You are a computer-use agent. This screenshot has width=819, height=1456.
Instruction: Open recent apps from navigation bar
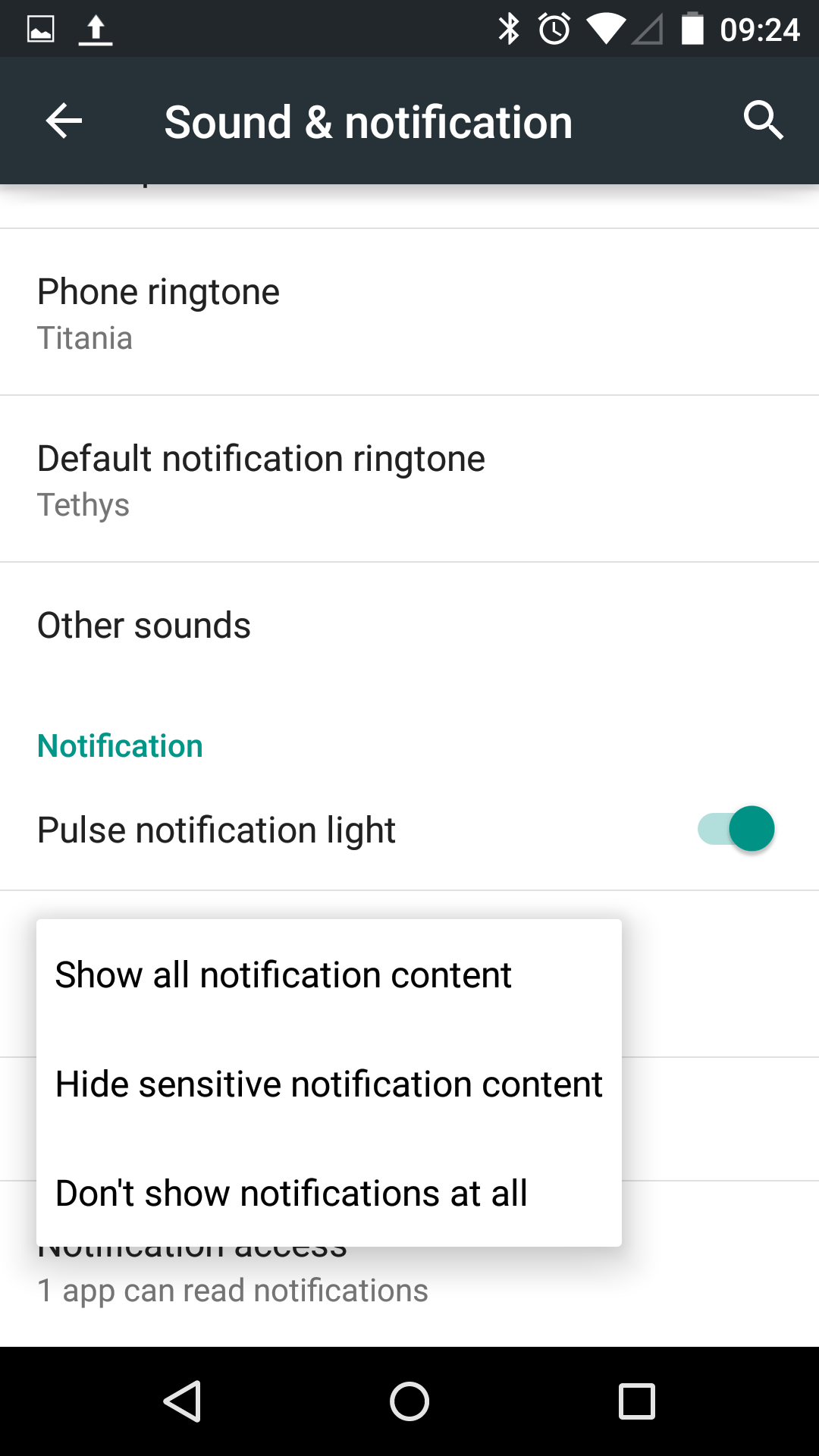click(x=636, y=1401)
